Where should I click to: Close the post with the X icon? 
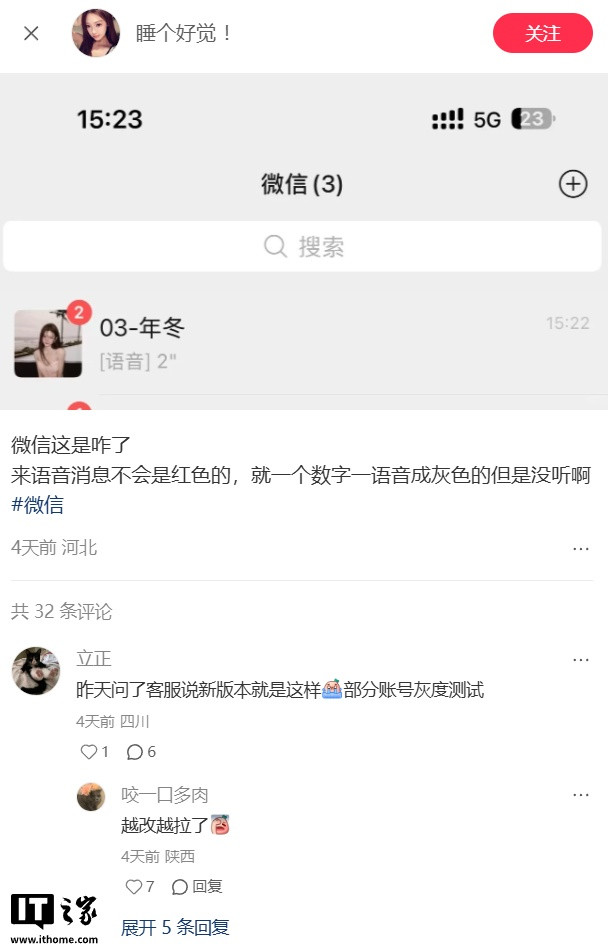coord(32,33)
